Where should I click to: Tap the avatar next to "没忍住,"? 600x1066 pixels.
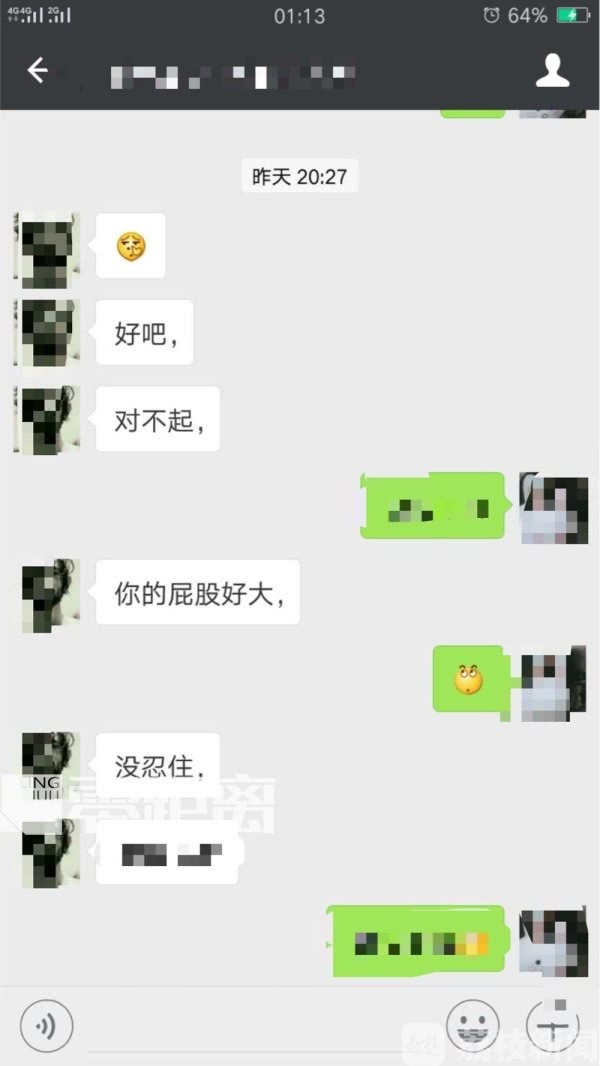[46, 768]
